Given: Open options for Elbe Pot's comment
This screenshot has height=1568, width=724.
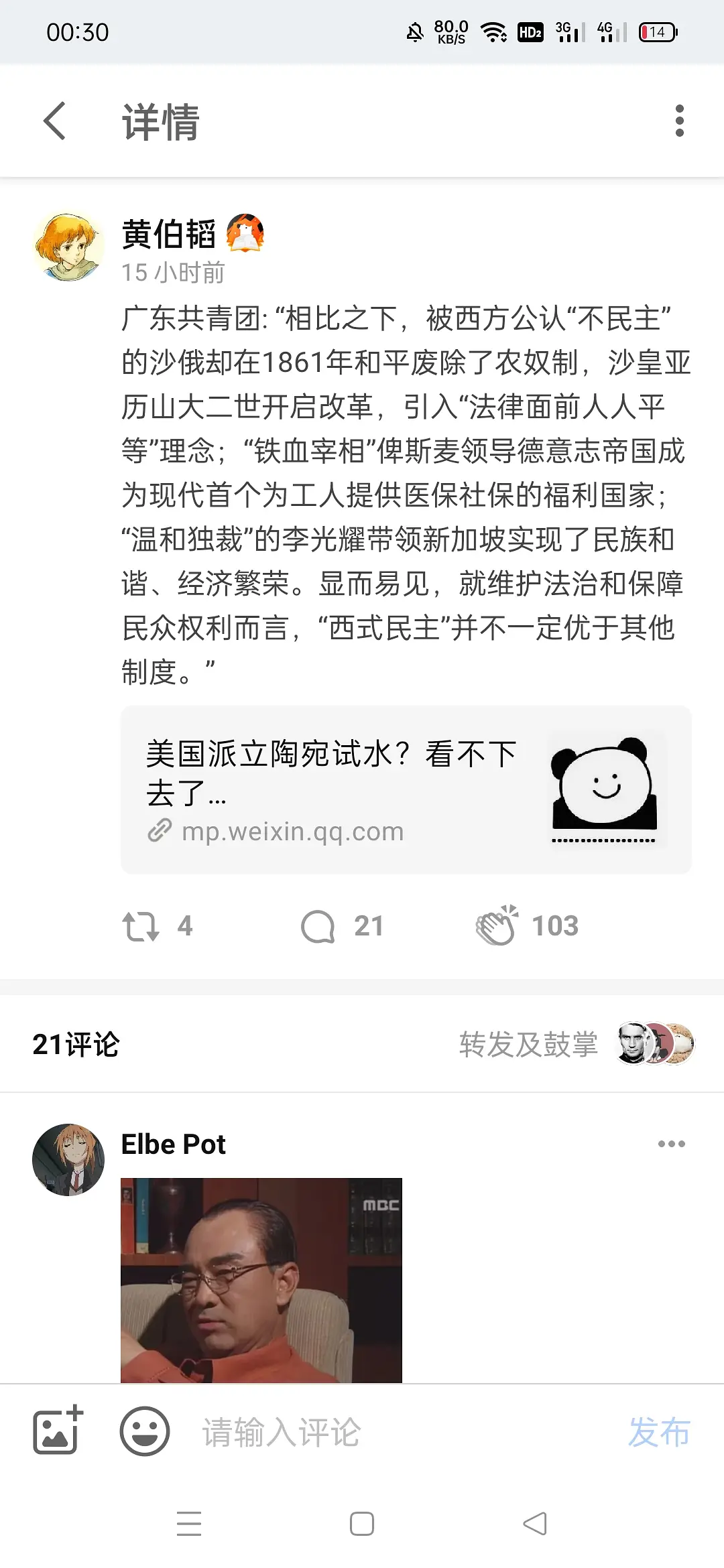Looking at the screenshot, I should pos(671,1144).
